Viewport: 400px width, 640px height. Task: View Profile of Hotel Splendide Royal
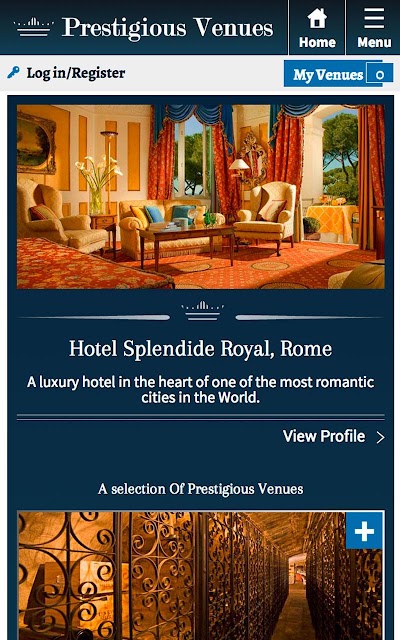pos(333,436)
